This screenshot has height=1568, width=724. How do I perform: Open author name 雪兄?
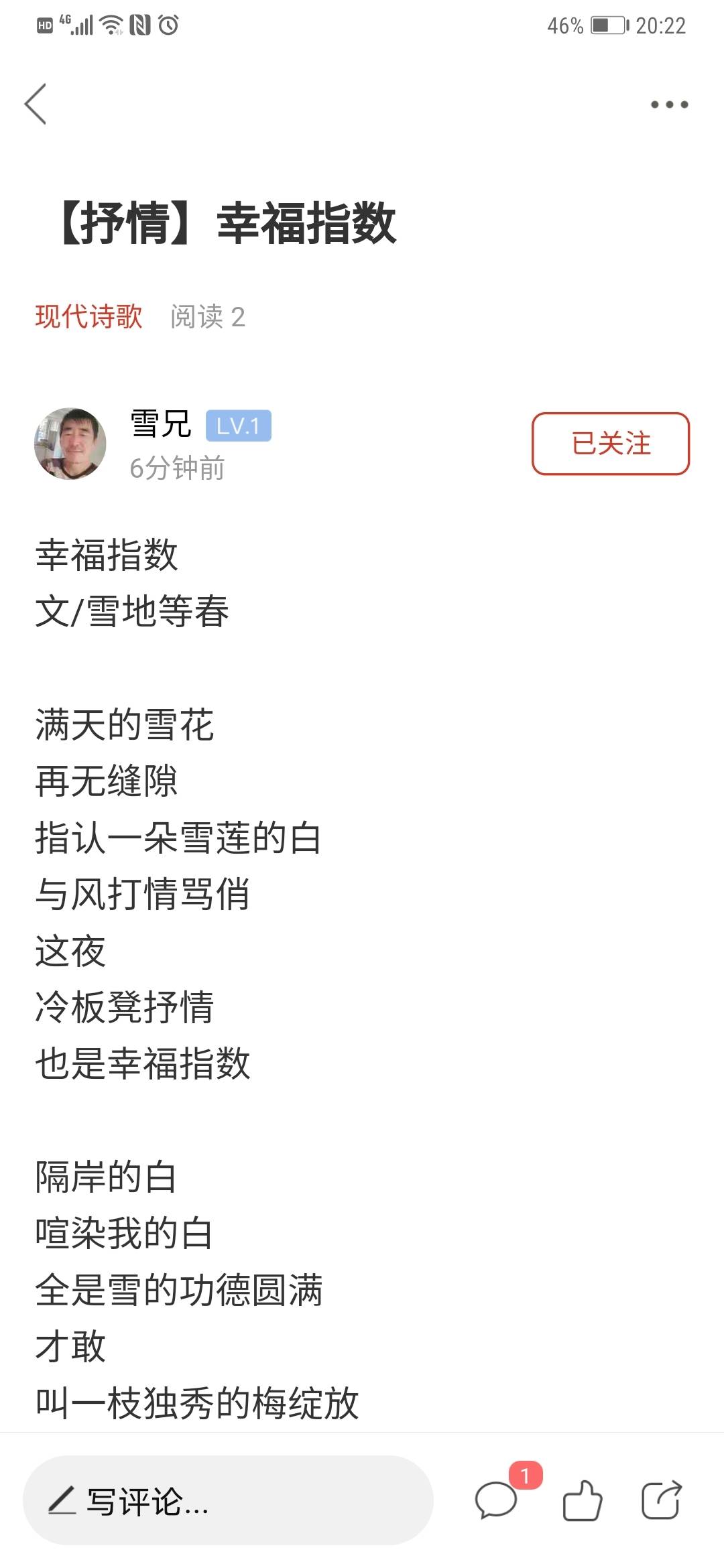point(160,424)
